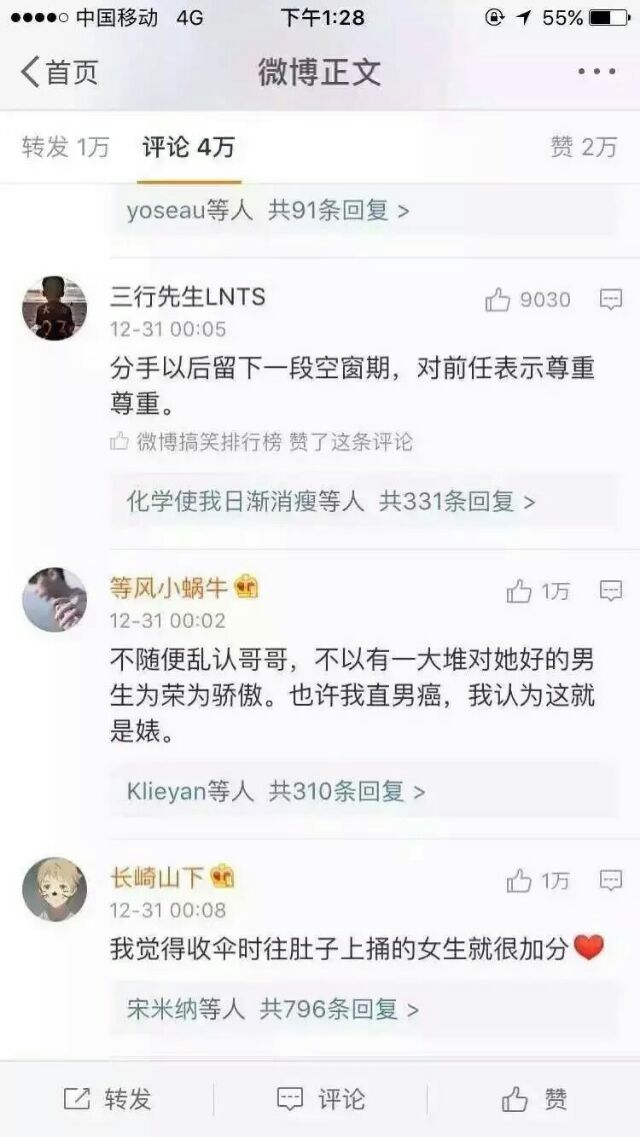This screenshot has height=1137, width=640.
Task: Like 三行先生LNTS's comment
Action: pos(528,299)
